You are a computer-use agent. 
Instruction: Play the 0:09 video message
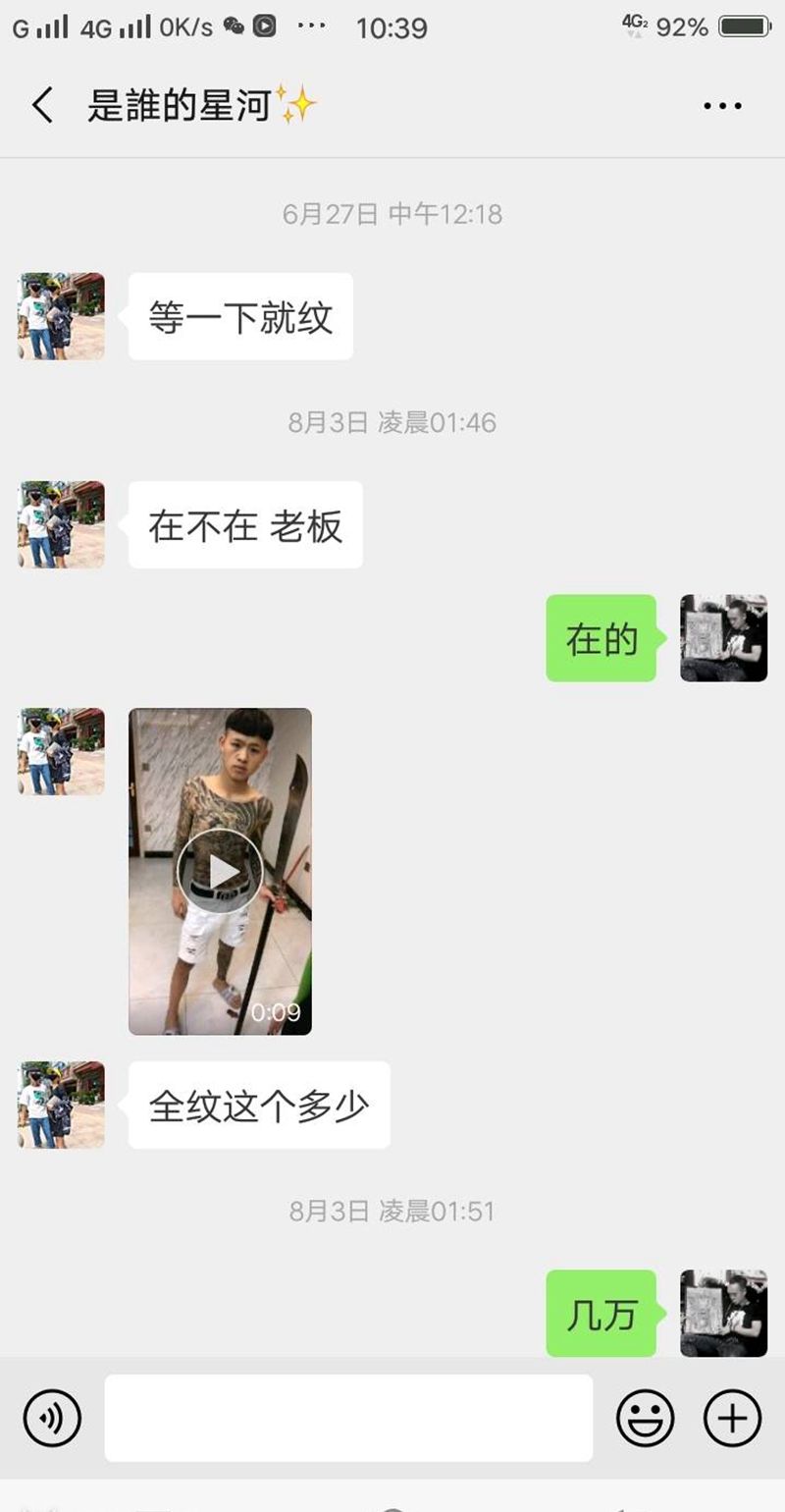click(x=220, y=871)
